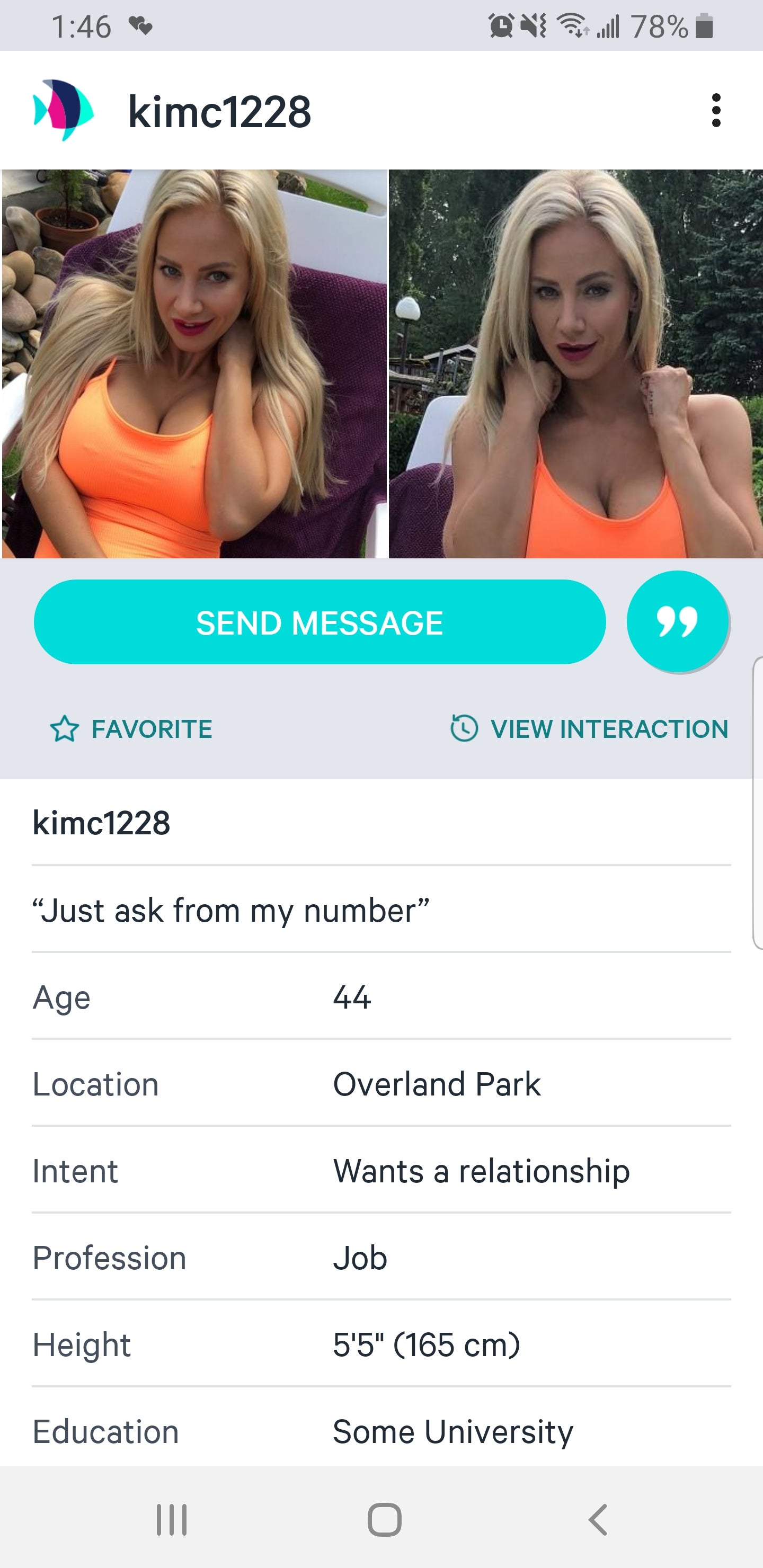Viewport: 763px width, 1568px height.
Task: Open recent apps from navigation bar
Action: pos(172,1519)
